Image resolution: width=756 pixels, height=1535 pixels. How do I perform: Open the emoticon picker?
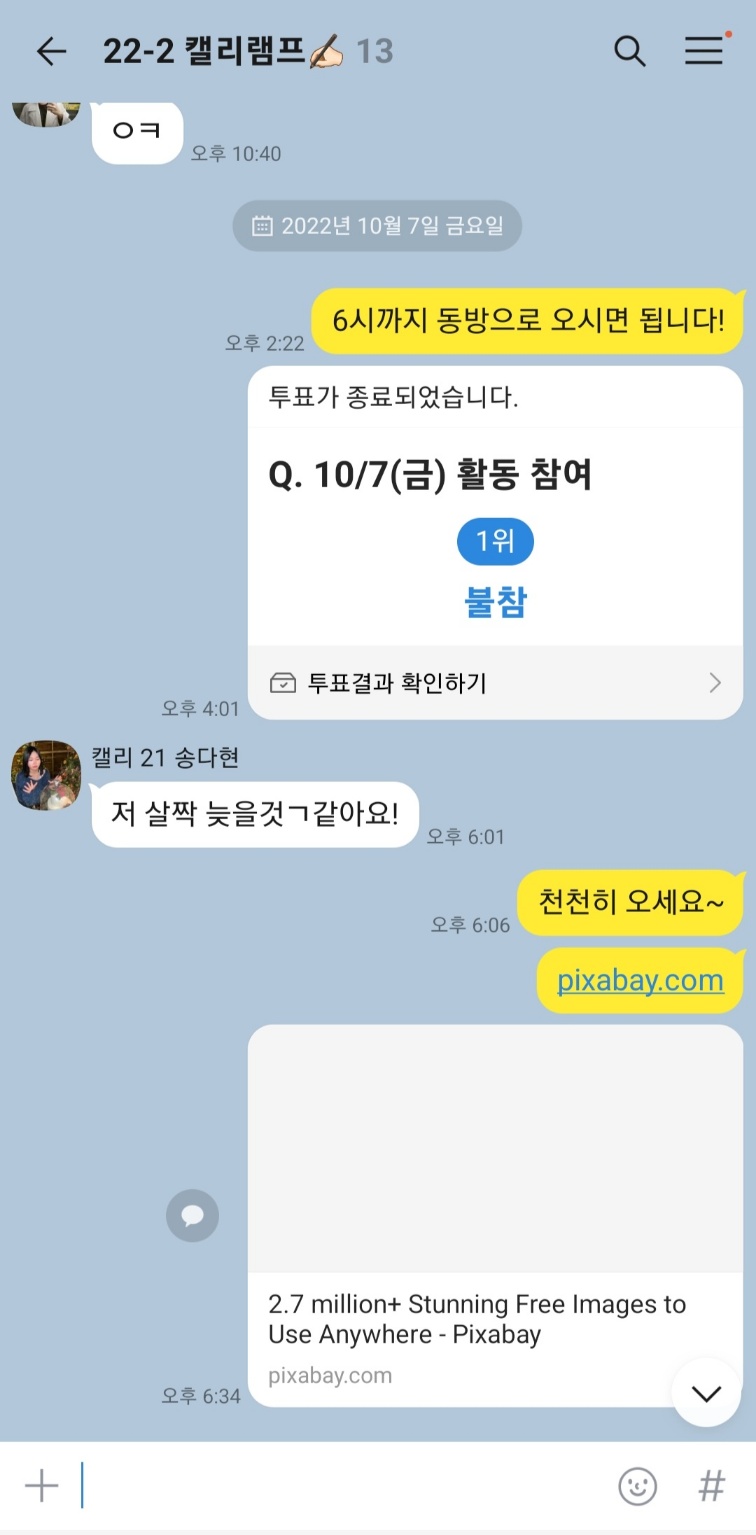coord(637,1486)
